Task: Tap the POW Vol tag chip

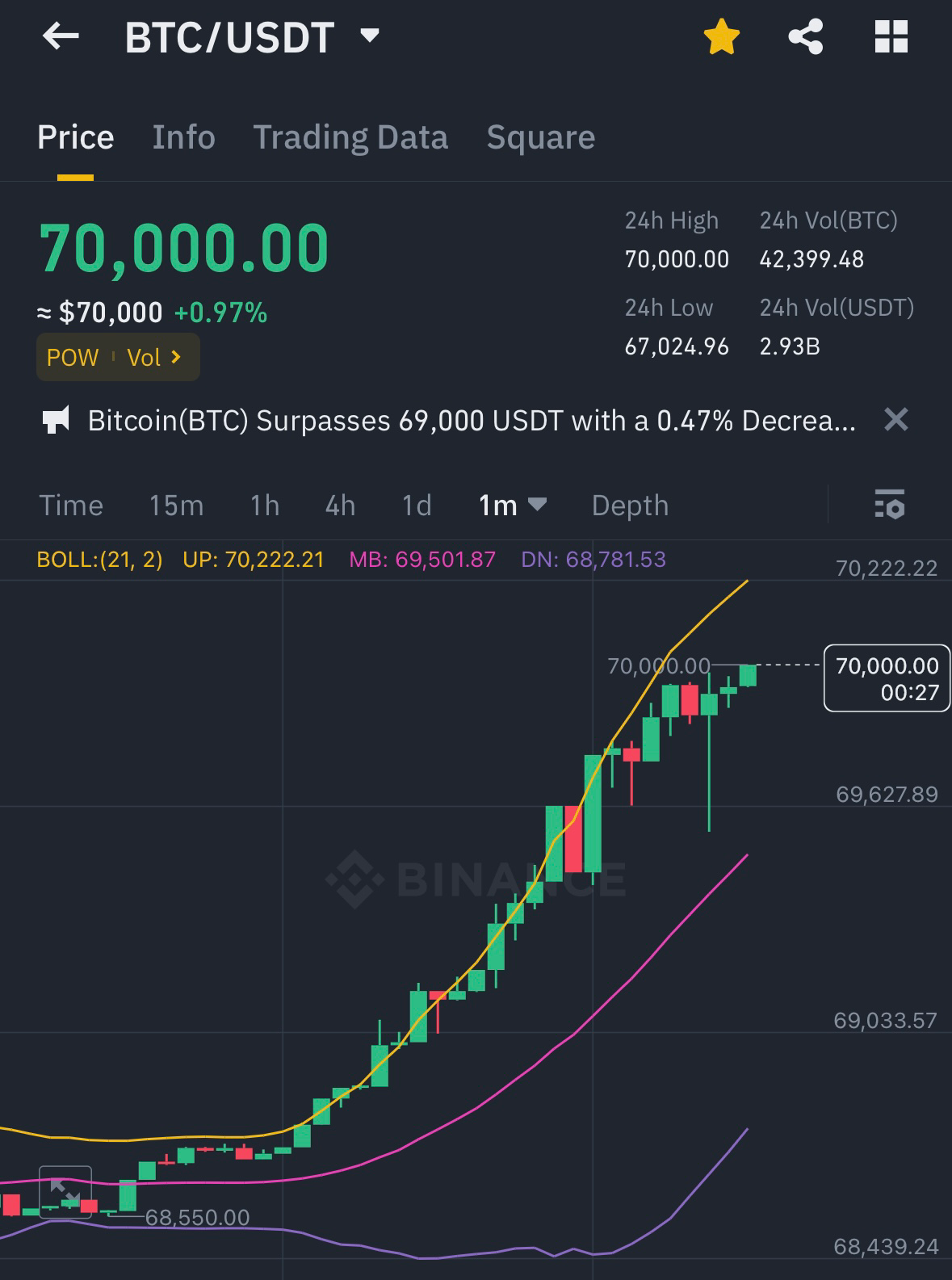Action: click(x=118, y=357)
